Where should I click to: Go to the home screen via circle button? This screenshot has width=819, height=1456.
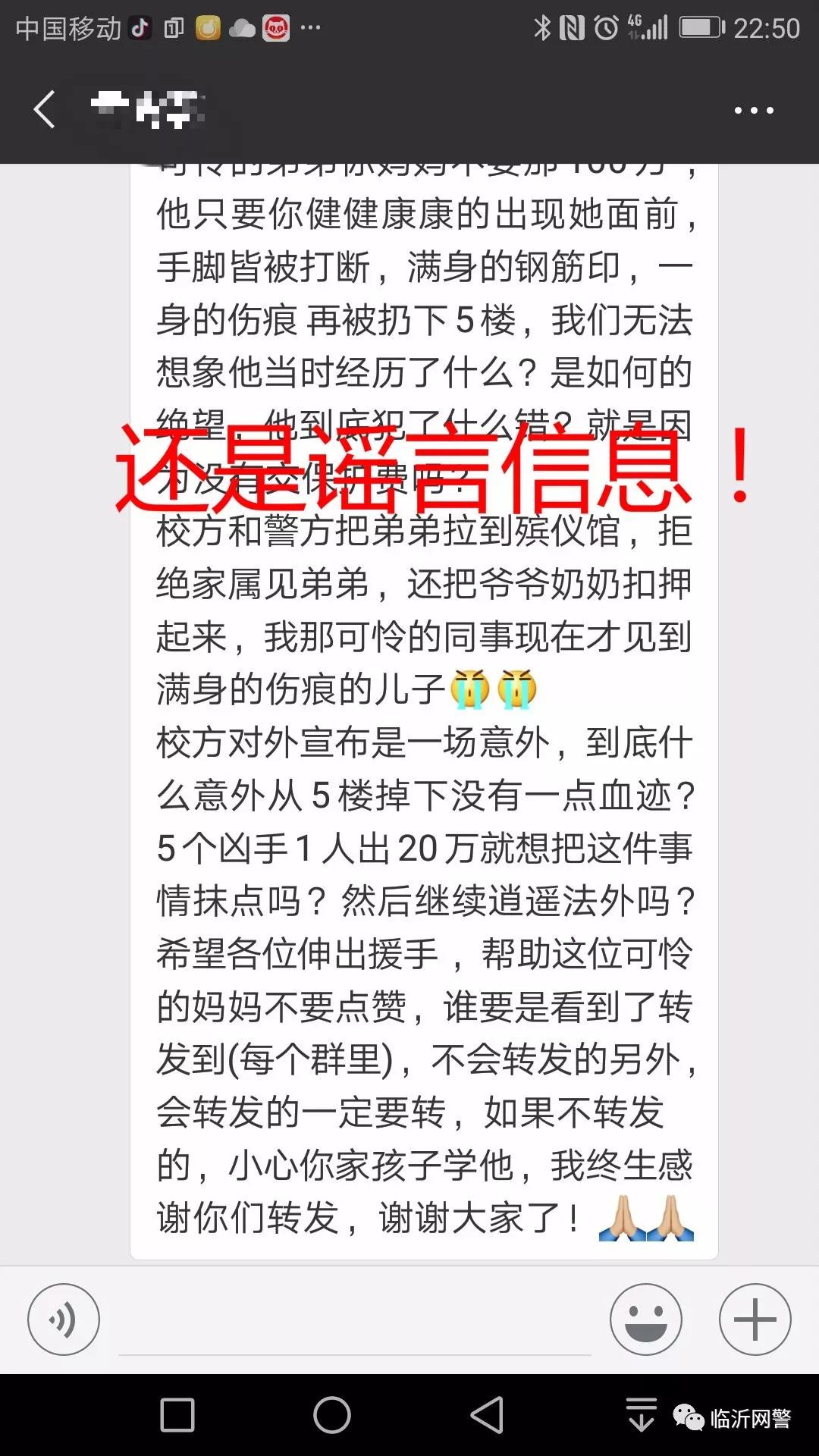(332, 1415)
